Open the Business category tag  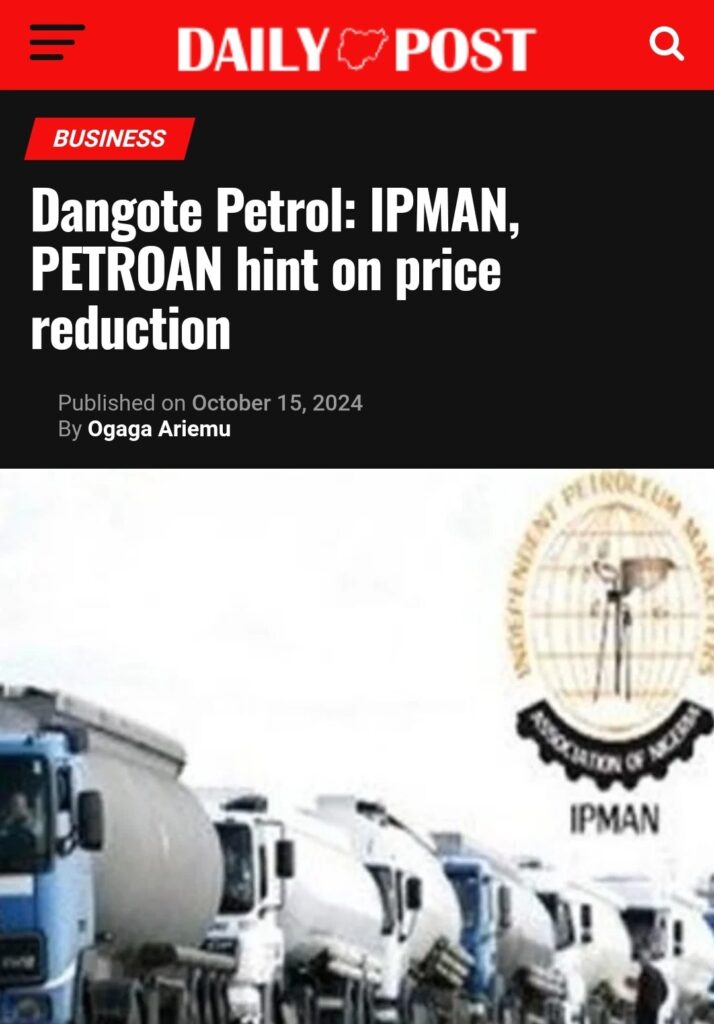click(109, 139)
